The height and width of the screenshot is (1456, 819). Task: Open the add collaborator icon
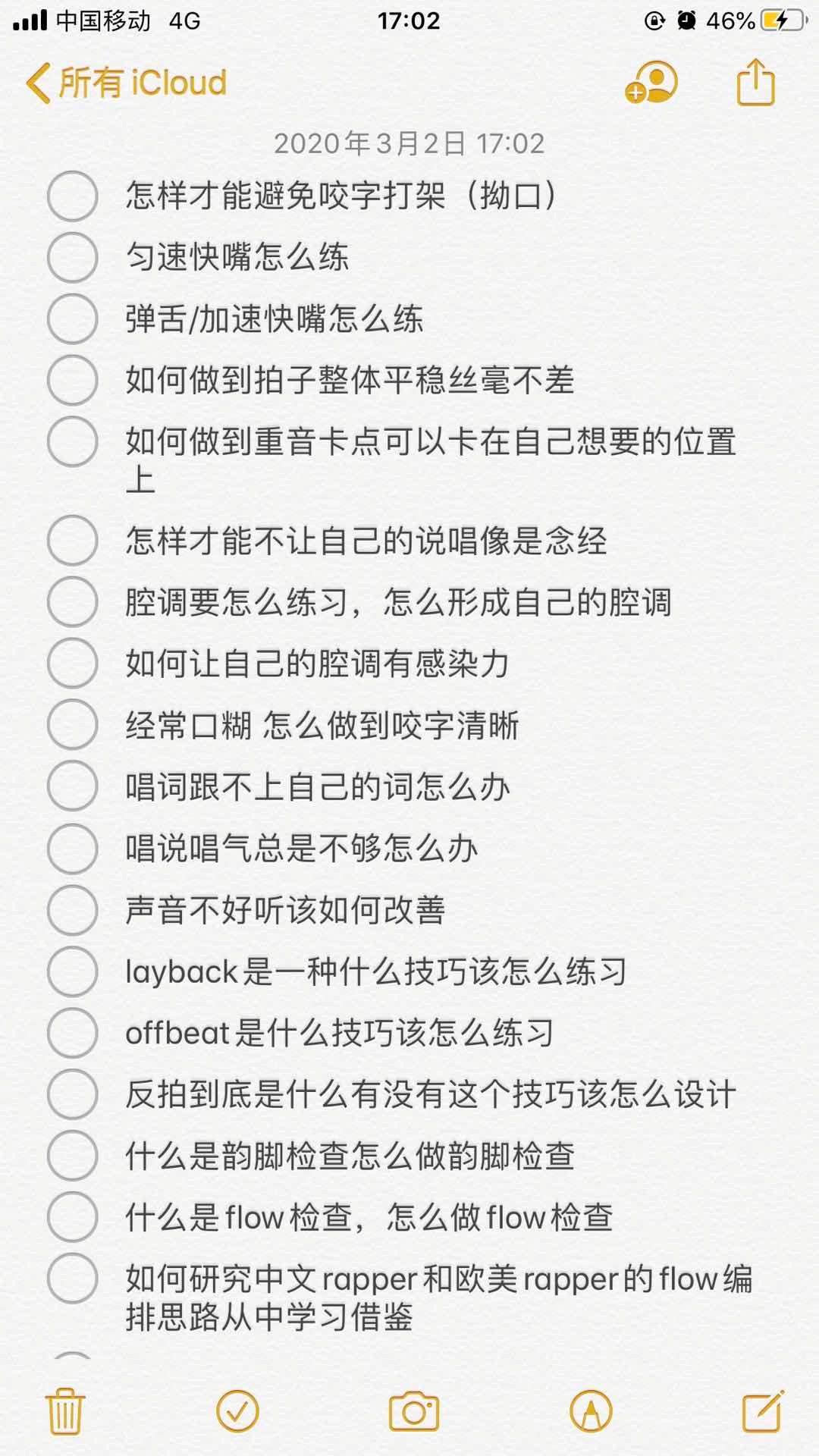click(652, 83)
